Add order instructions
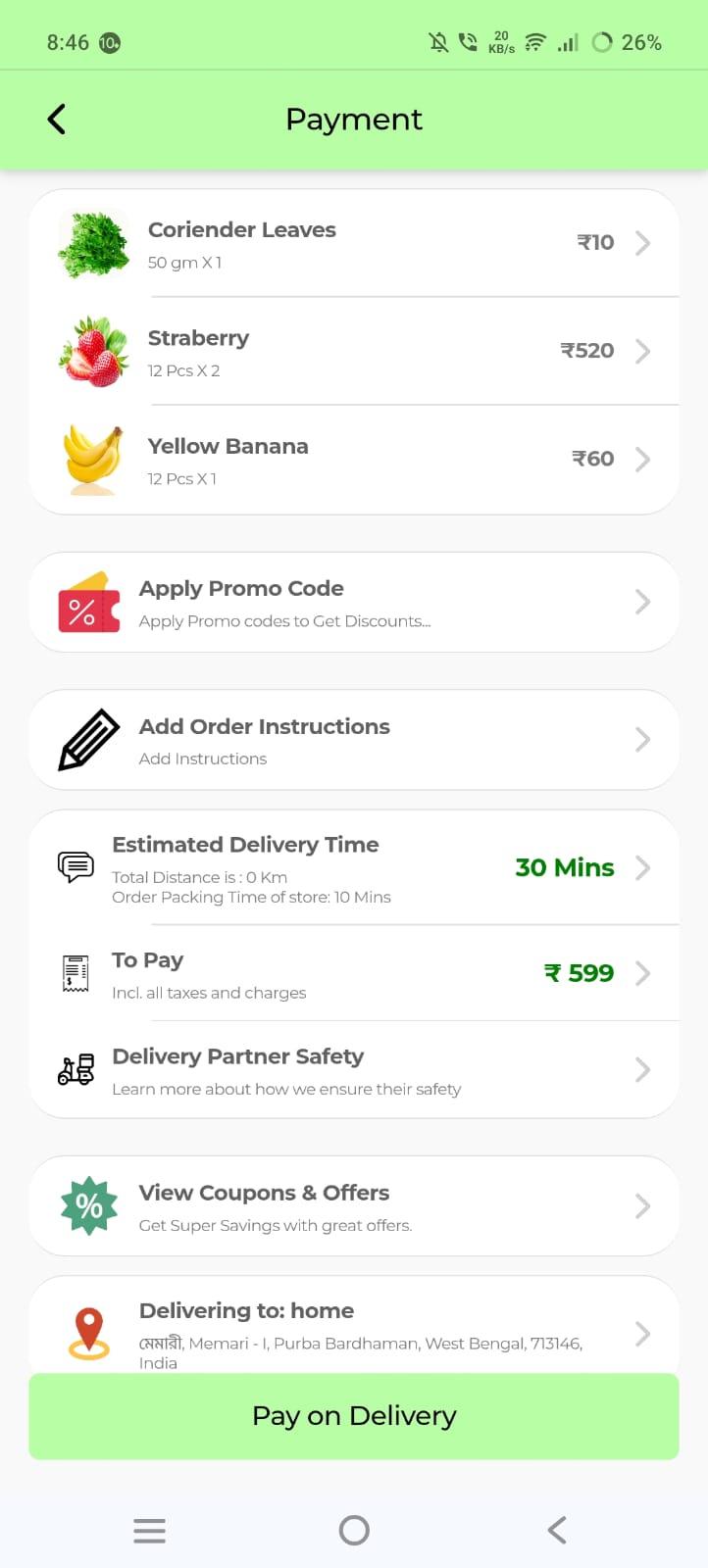Viewport: 708px width, 1568px height. click(x=353, y=740)
